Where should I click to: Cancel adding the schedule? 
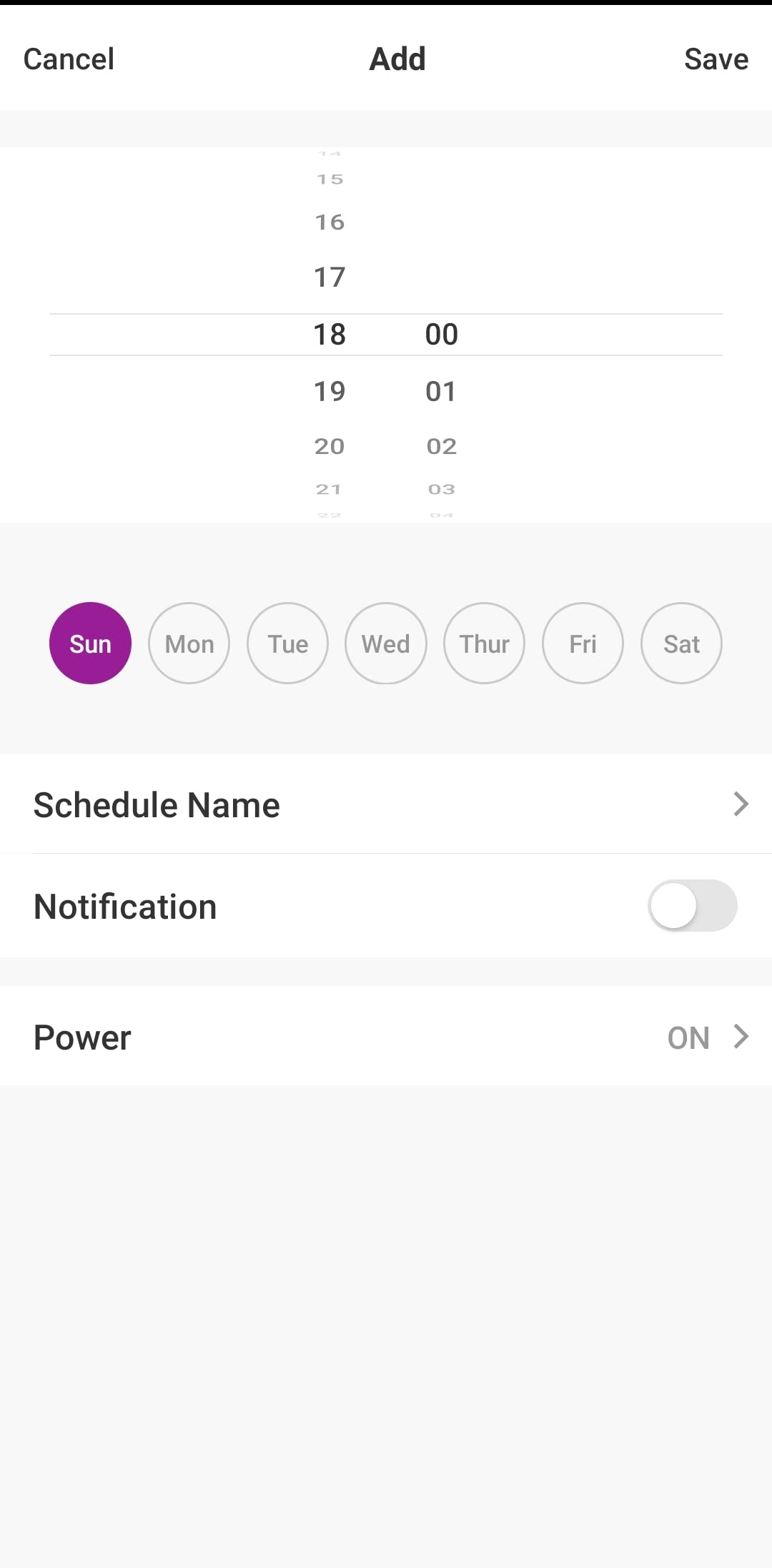[x=69, y=59]
